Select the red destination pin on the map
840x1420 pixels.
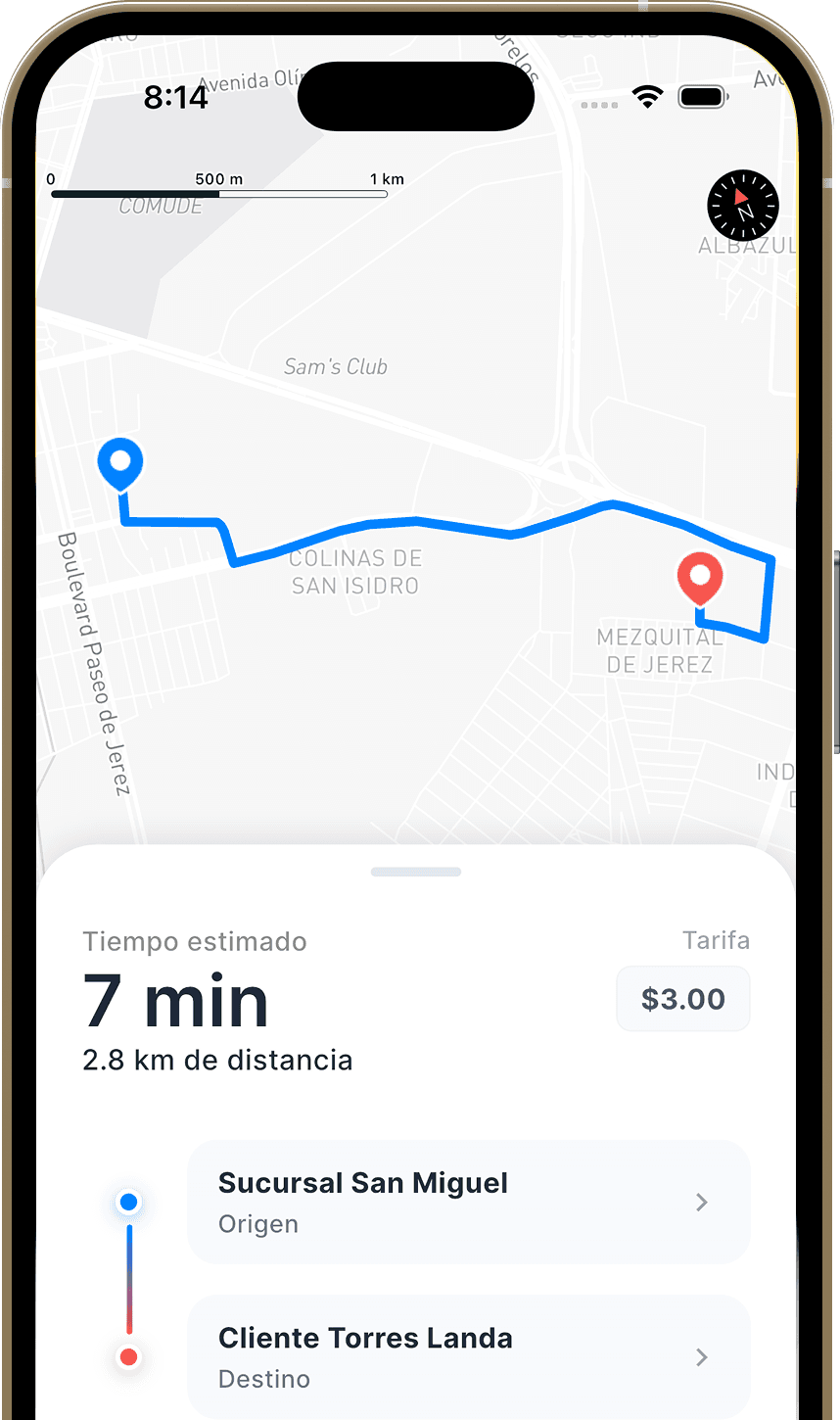pyautogui.click(x=699, y=578)
